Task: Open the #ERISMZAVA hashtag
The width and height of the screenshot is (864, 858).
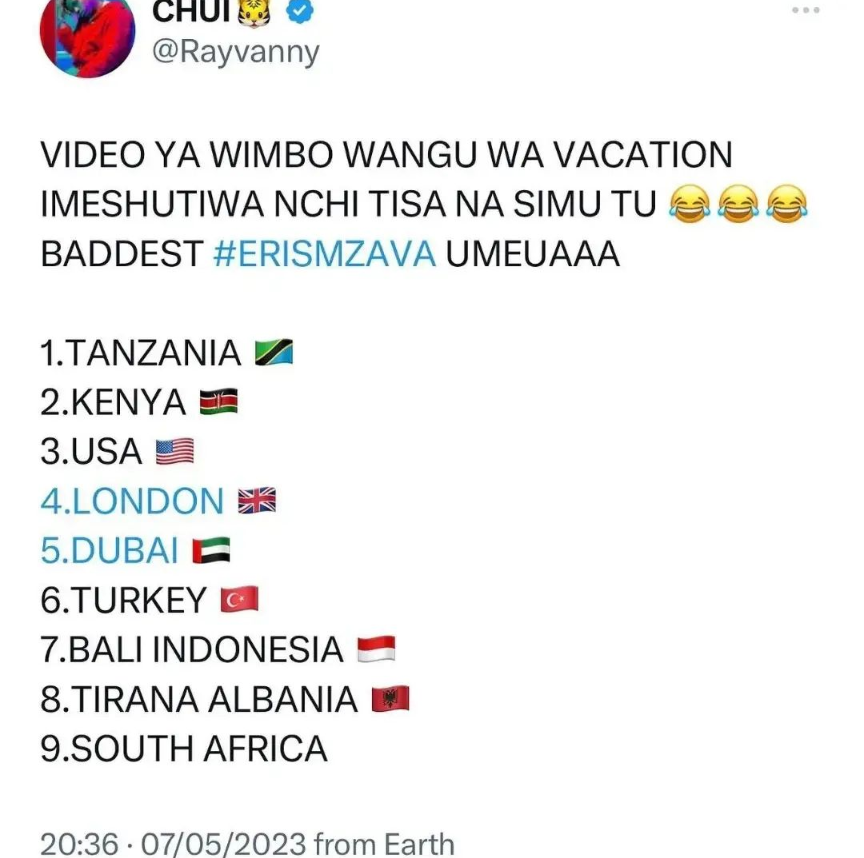Action: tap(325, 253)
